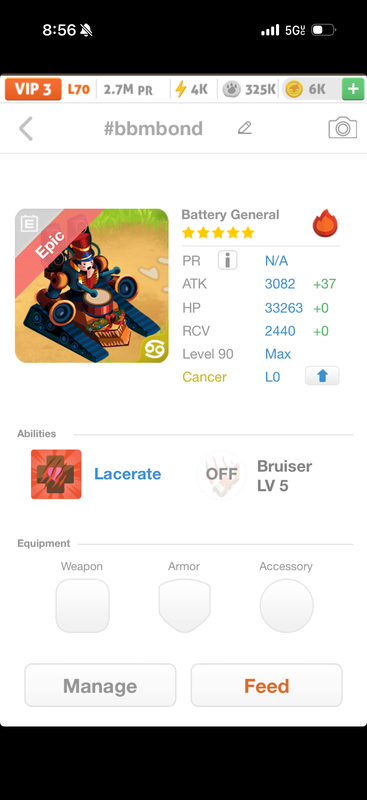The height and width of the screenshot is (800, 367).
Task: Feed the Battery General
Action: coord(266,685)
